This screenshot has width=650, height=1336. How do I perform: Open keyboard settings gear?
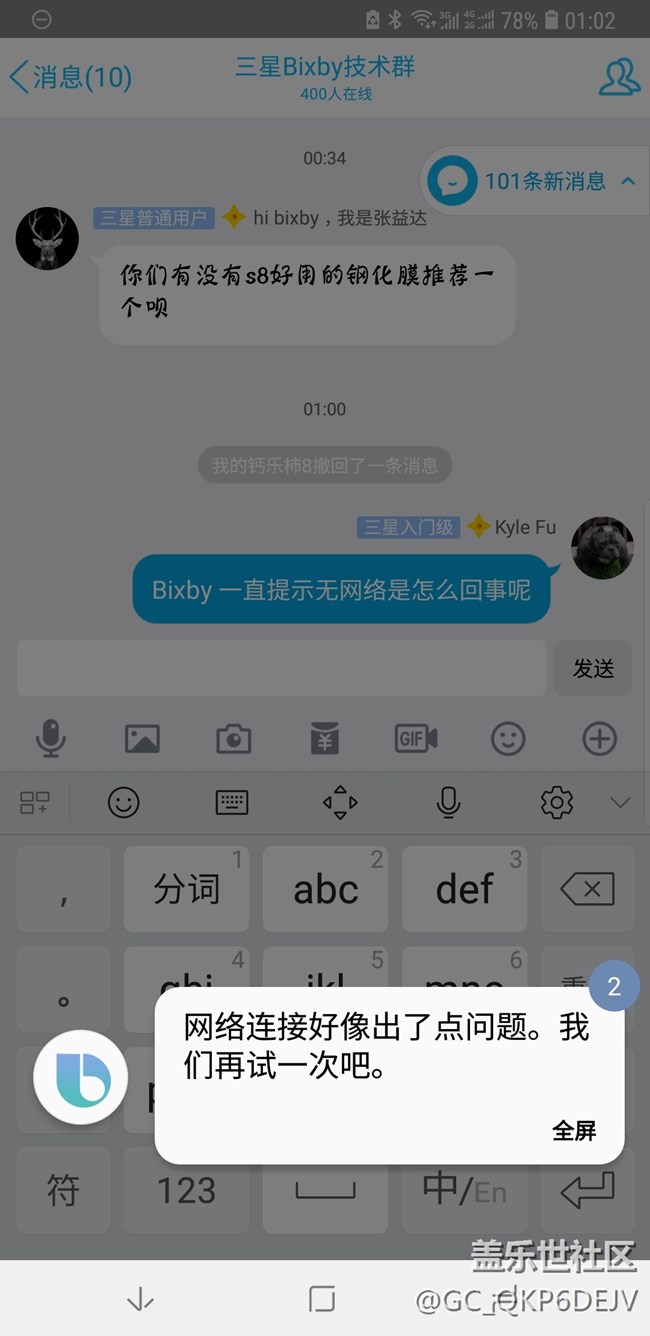[x=556, y=802]
